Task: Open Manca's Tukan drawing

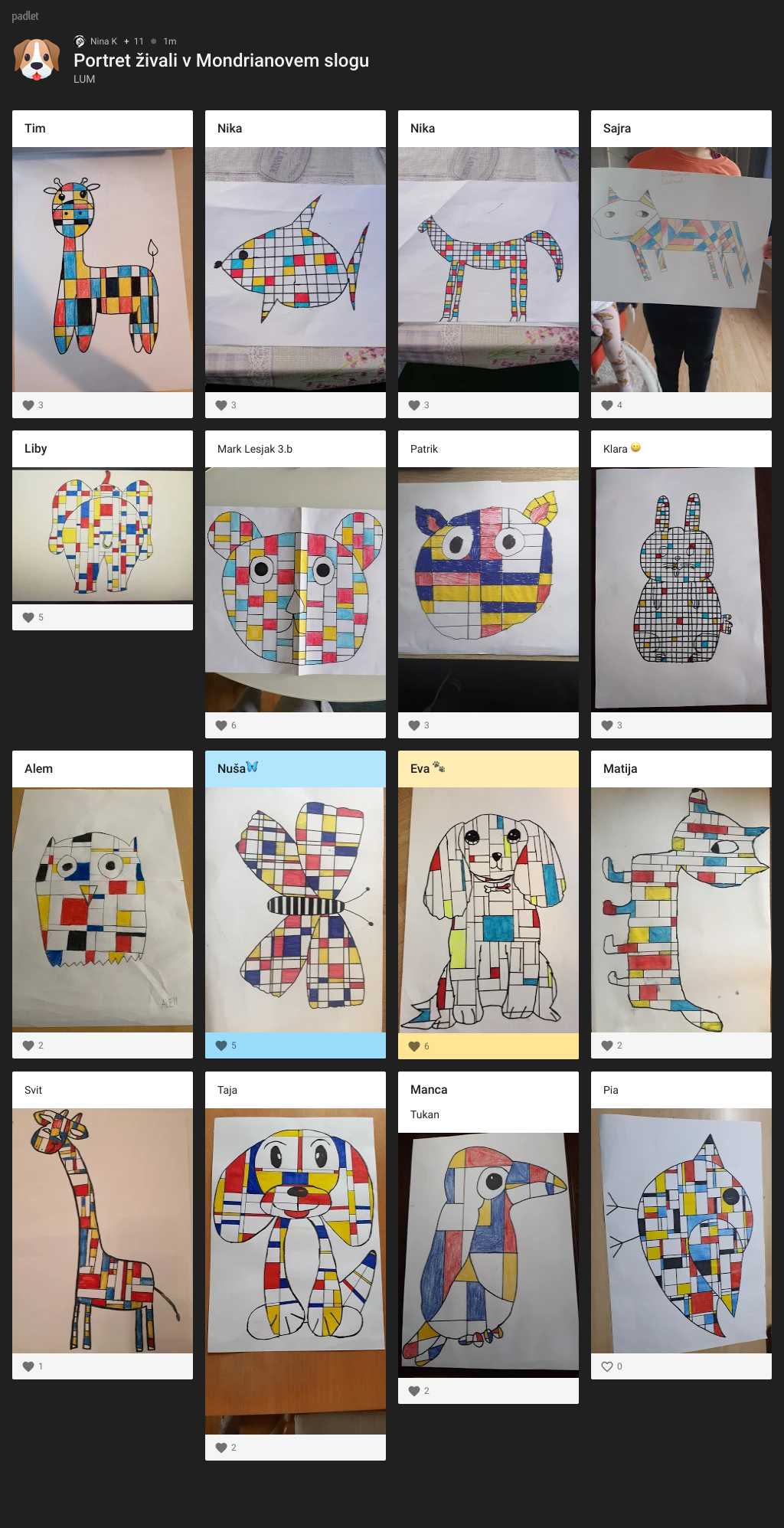Action: [x=488, y=1254]
